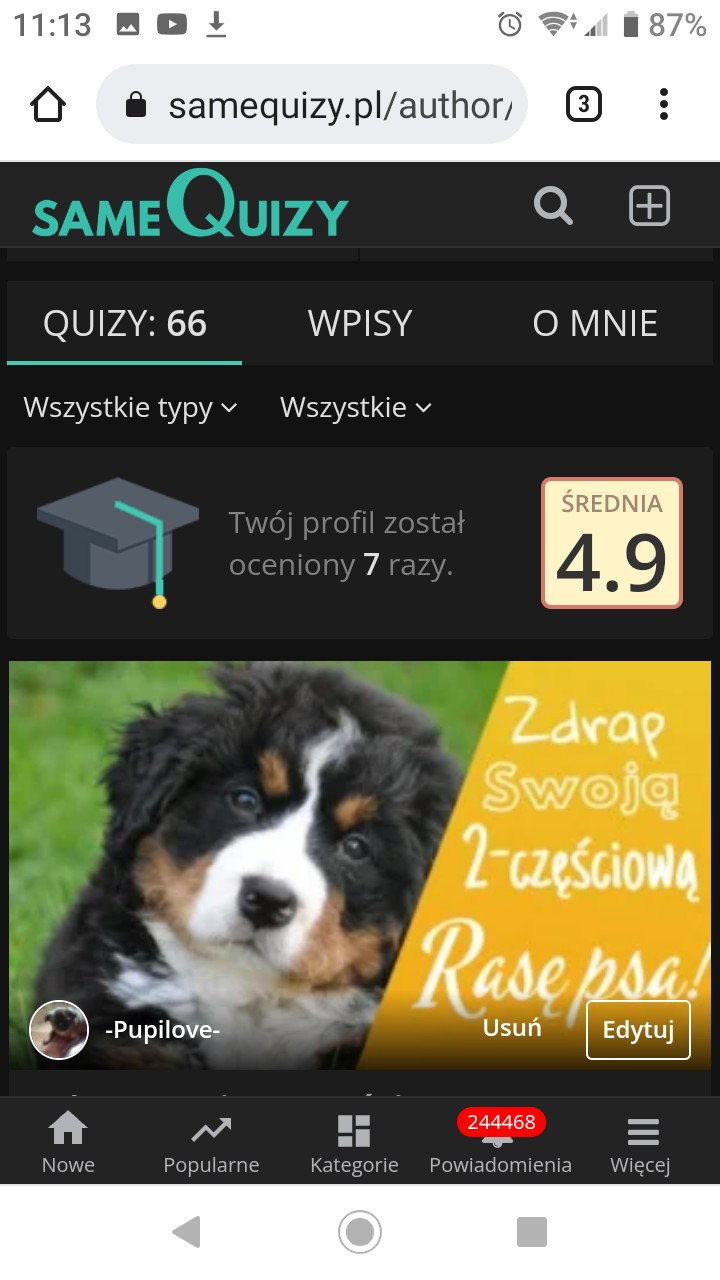The width and height of the screenshot is (720, 1280).
Task: Go to the Nowe tab
Action: 68,1144
